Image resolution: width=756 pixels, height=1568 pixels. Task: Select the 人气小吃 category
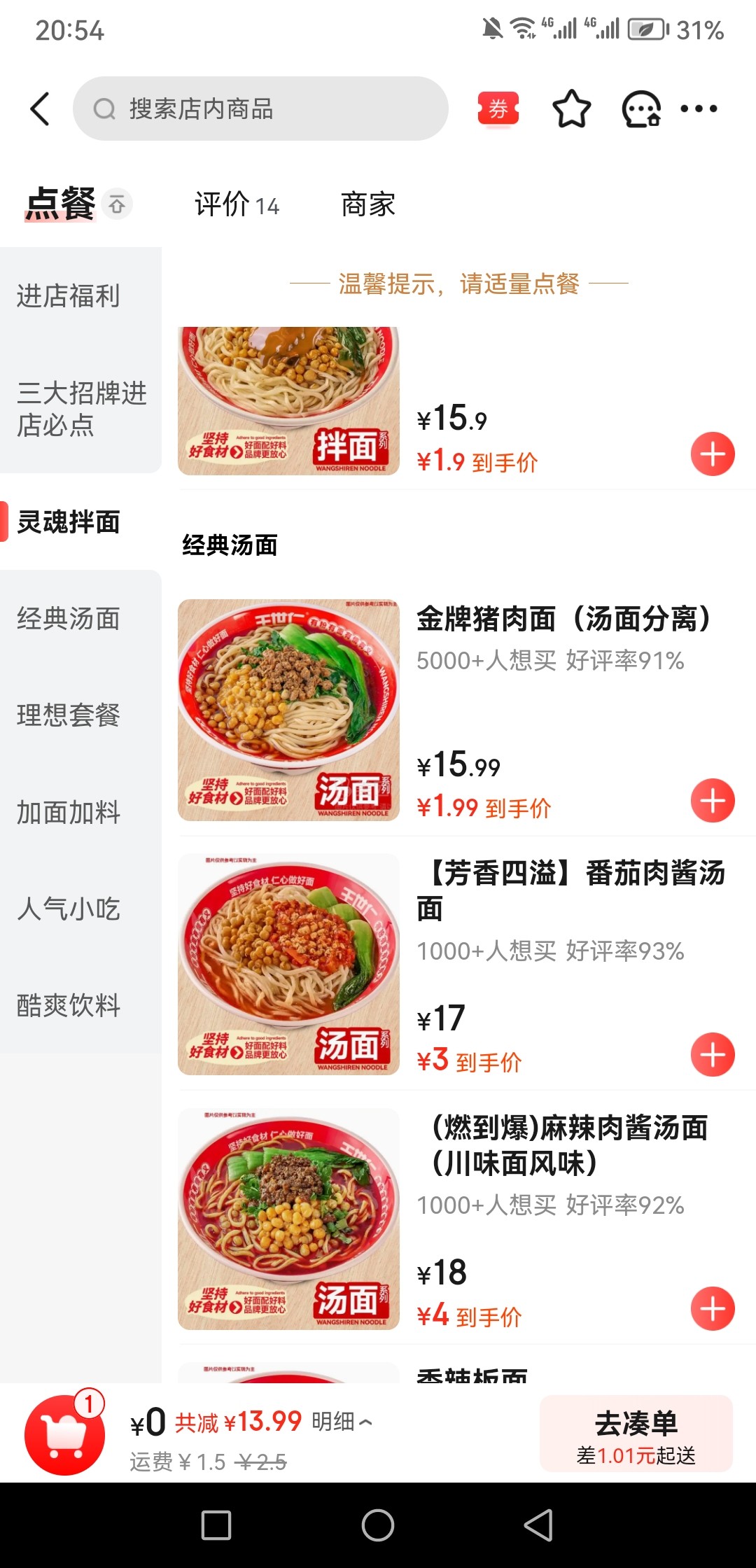pos(69,909)
